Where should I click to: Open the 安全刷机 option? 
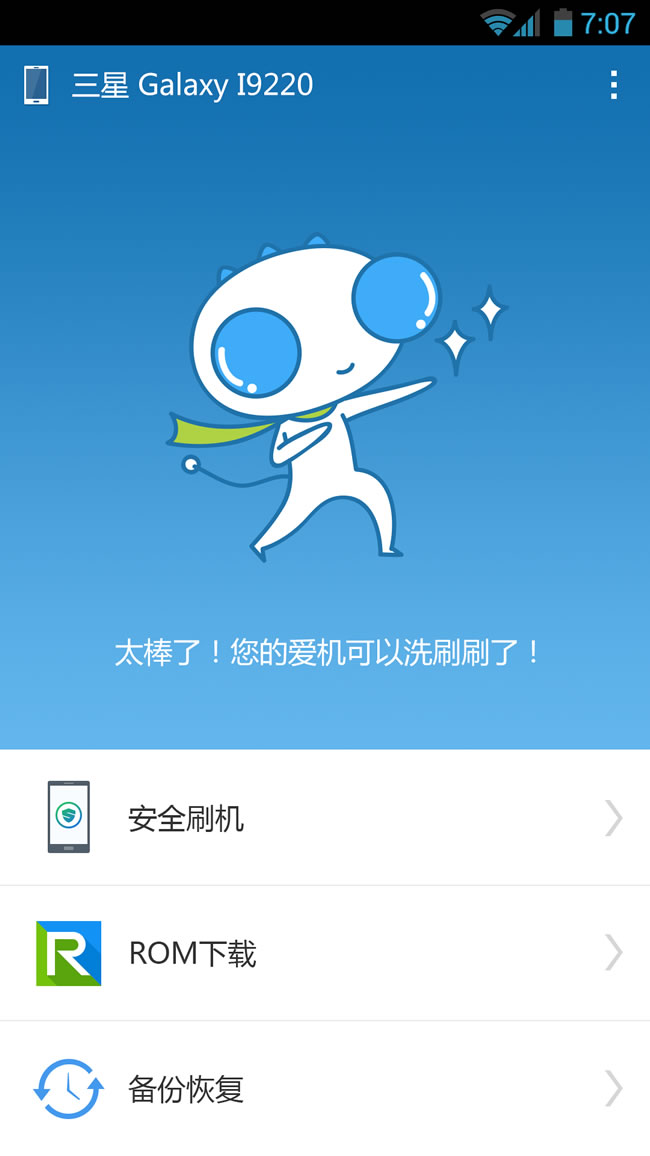325,818
